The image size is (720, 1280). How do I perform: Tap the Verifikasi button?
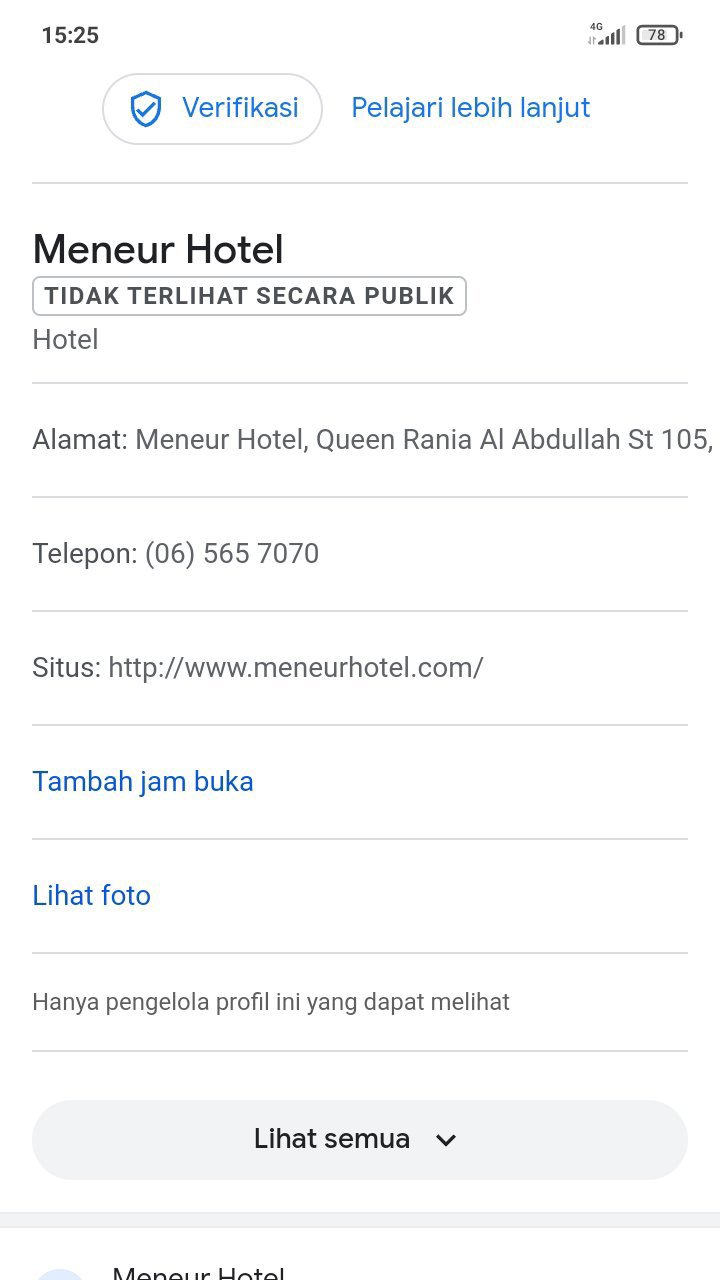pyautogui.click(x=212, y=109)
